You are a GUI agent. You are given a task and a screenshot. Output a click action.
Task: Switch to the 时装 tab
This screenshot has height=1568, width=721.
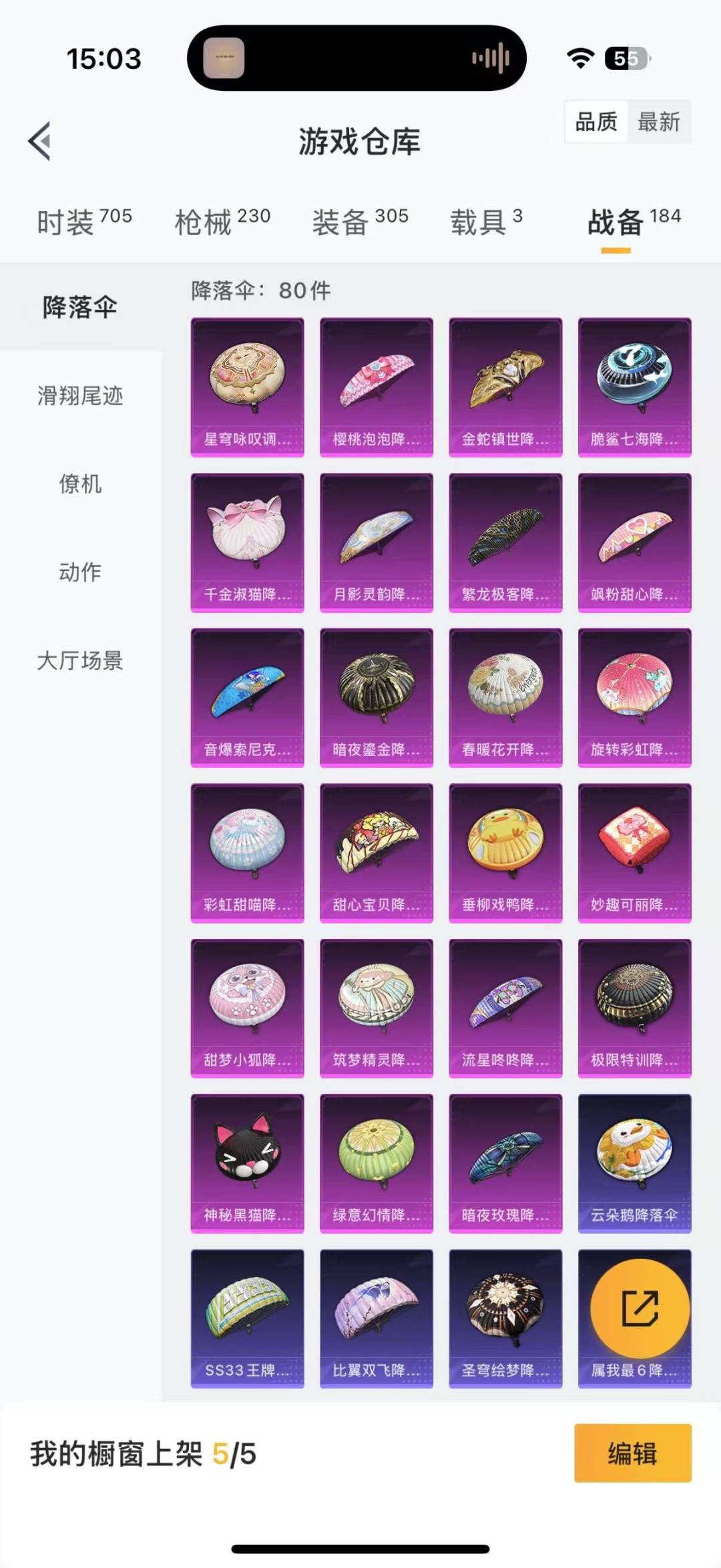click(x=84, y=222)
